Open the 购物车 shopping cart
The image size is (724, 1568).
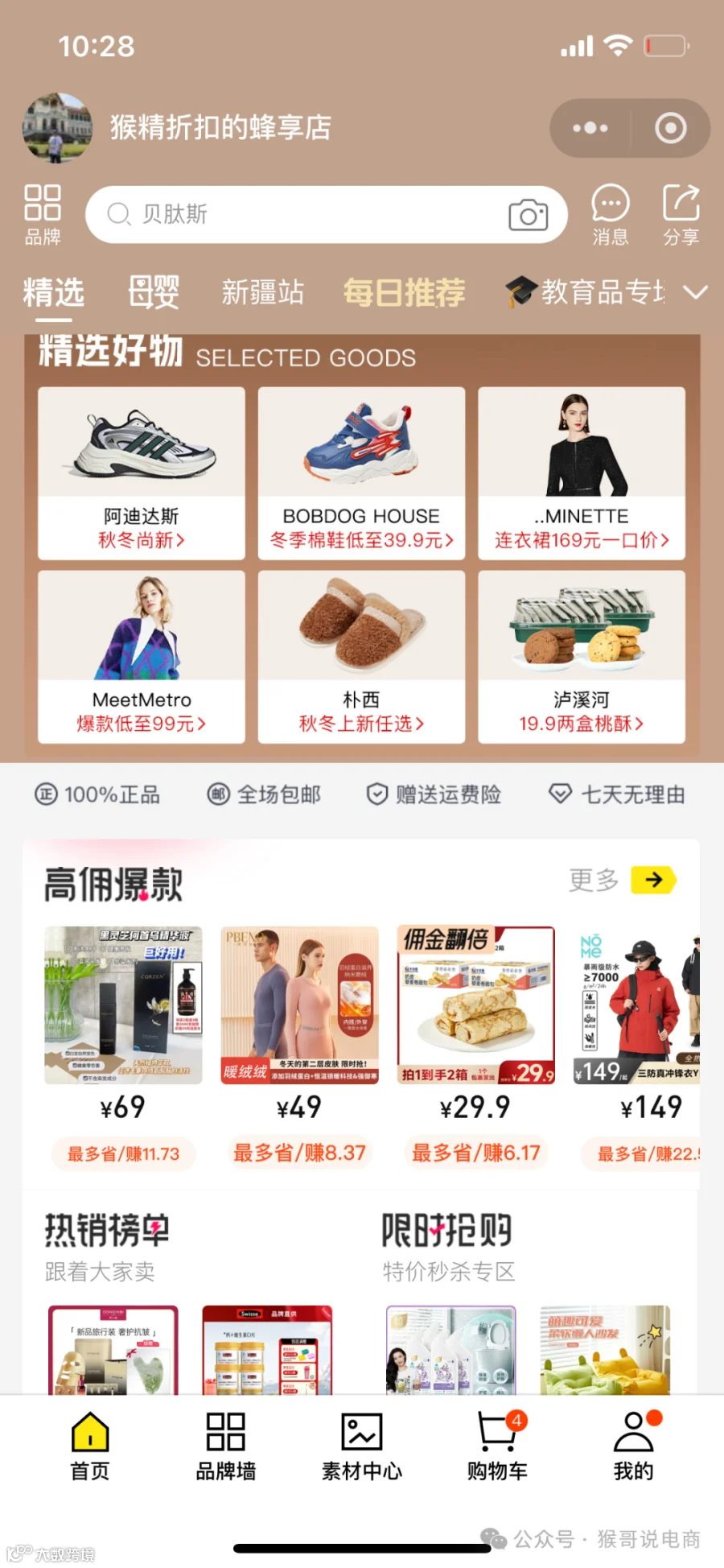coord(497,1446)
